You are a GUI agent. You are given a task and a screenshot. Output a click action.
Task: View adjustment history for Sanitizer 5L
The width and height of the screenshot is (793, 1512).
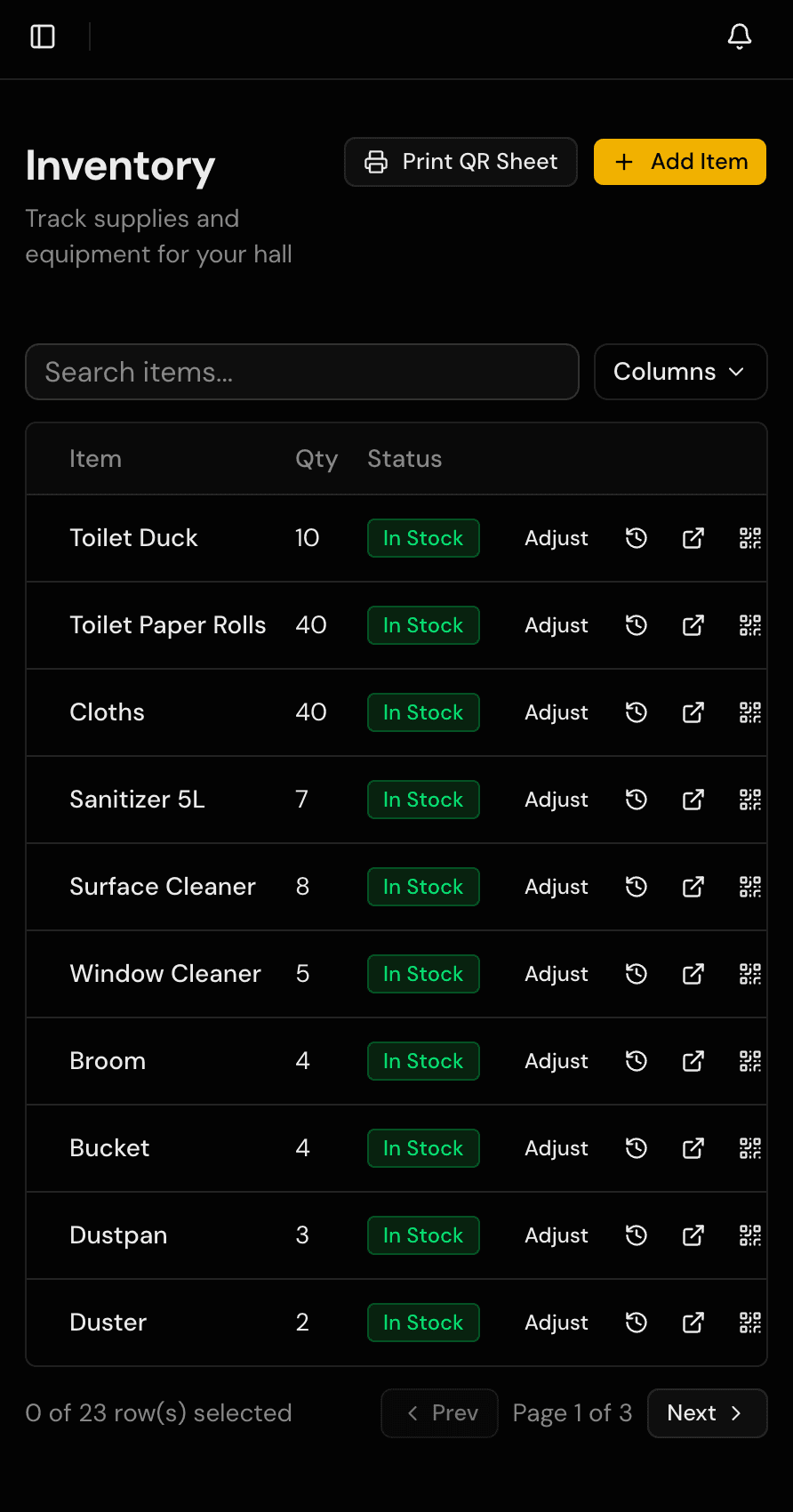pos(636,800)
